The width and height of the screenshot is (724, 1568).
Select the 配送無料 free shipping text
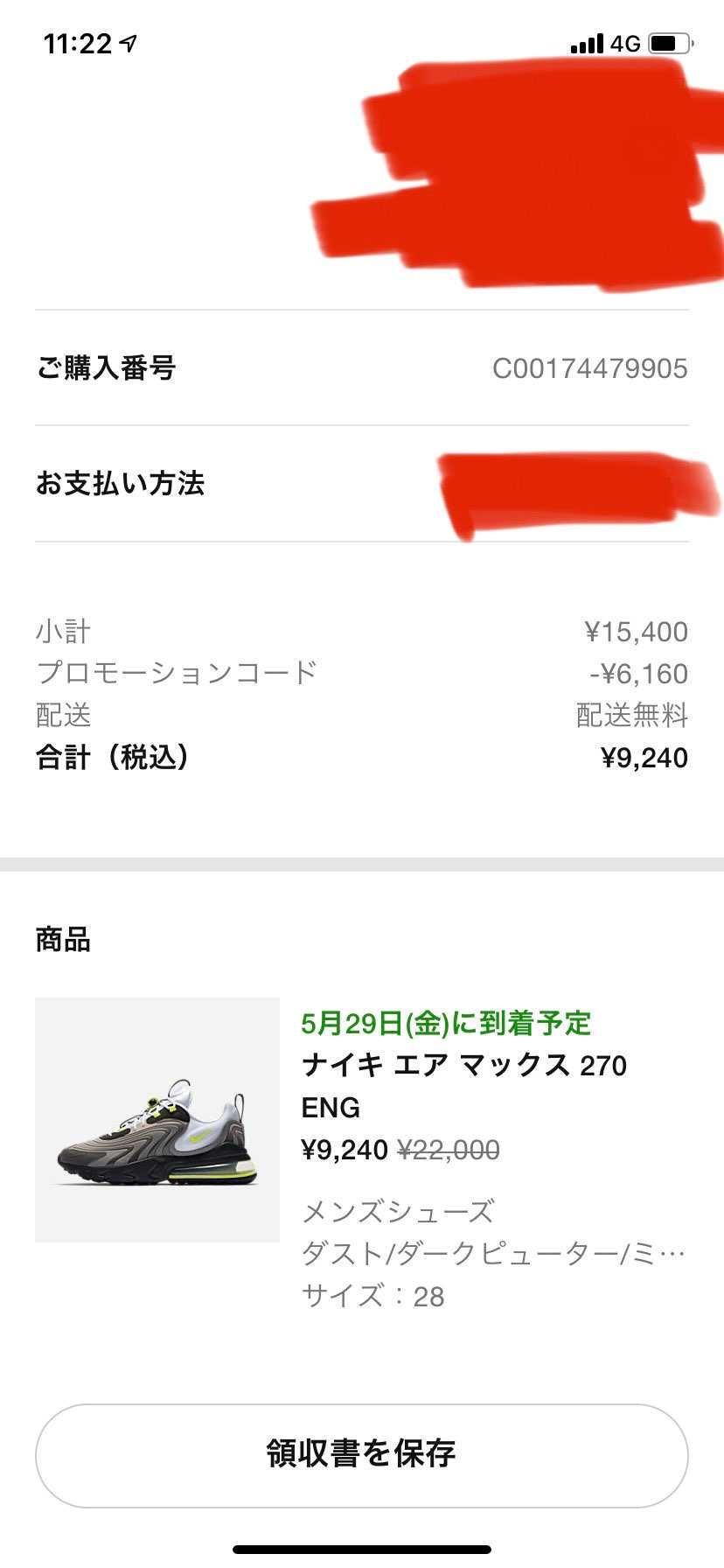pos(631,715)
